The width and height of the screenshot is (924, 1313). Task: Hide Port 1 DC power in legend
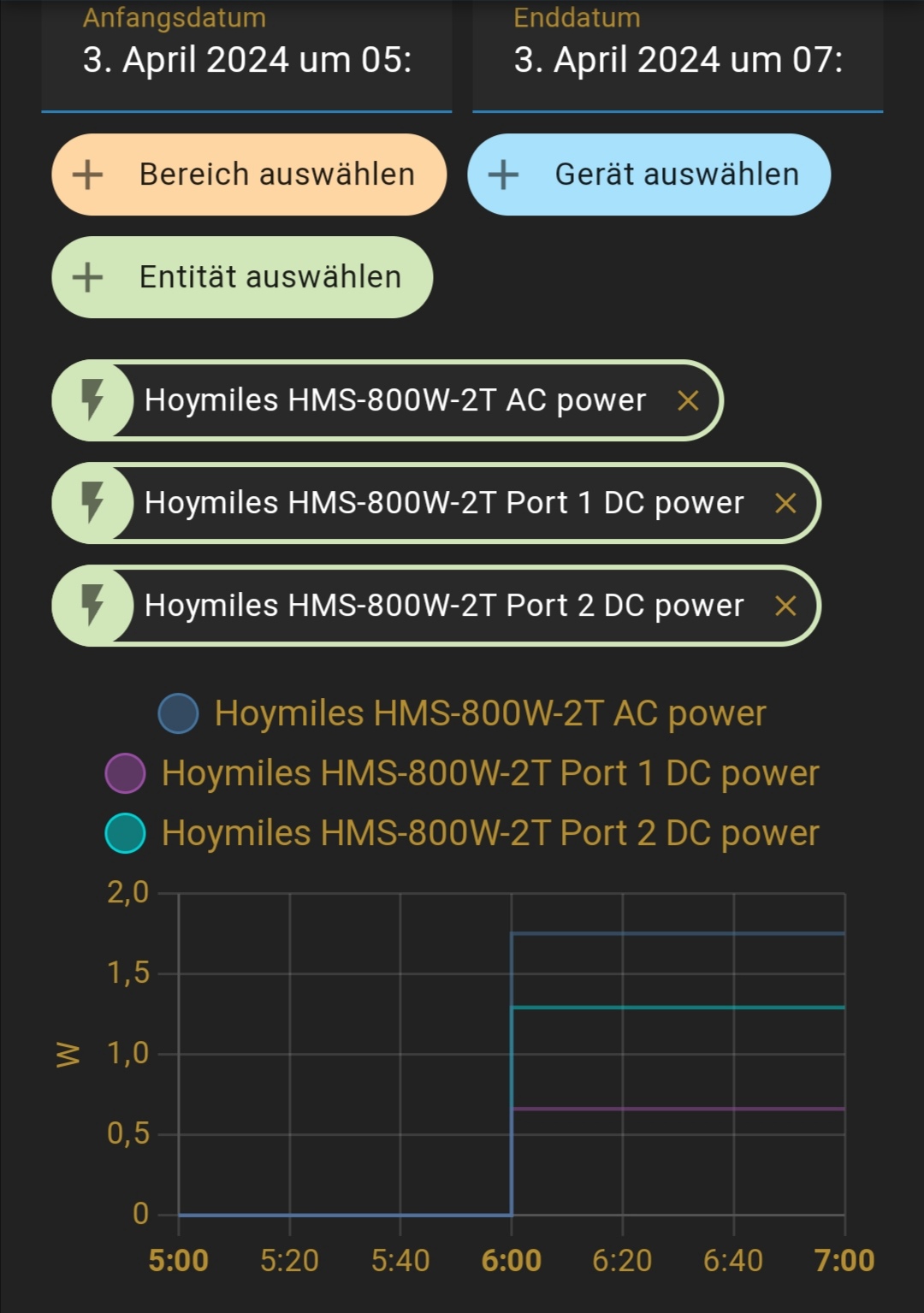(462, 773)
